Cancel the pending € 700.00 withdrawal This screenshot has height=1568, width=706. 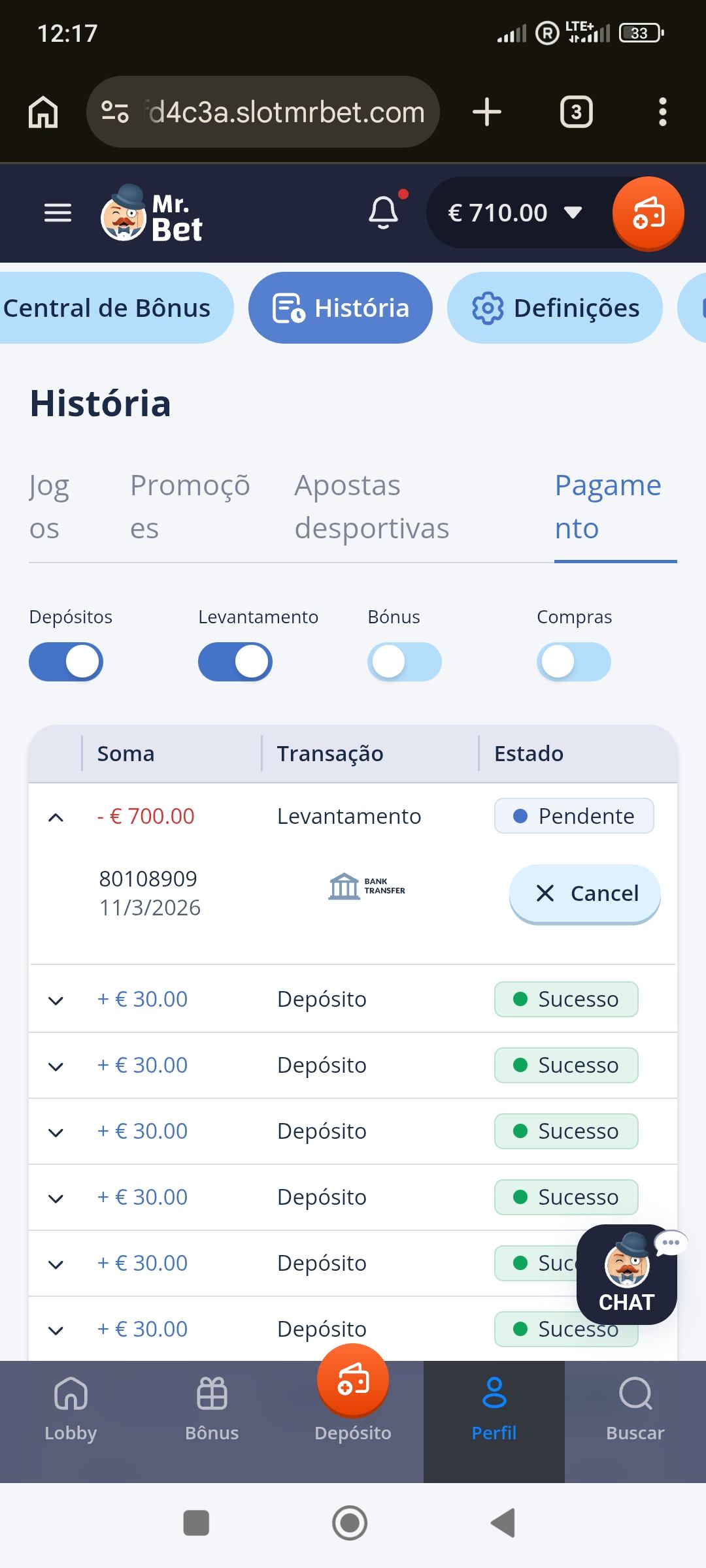(585, 893)
